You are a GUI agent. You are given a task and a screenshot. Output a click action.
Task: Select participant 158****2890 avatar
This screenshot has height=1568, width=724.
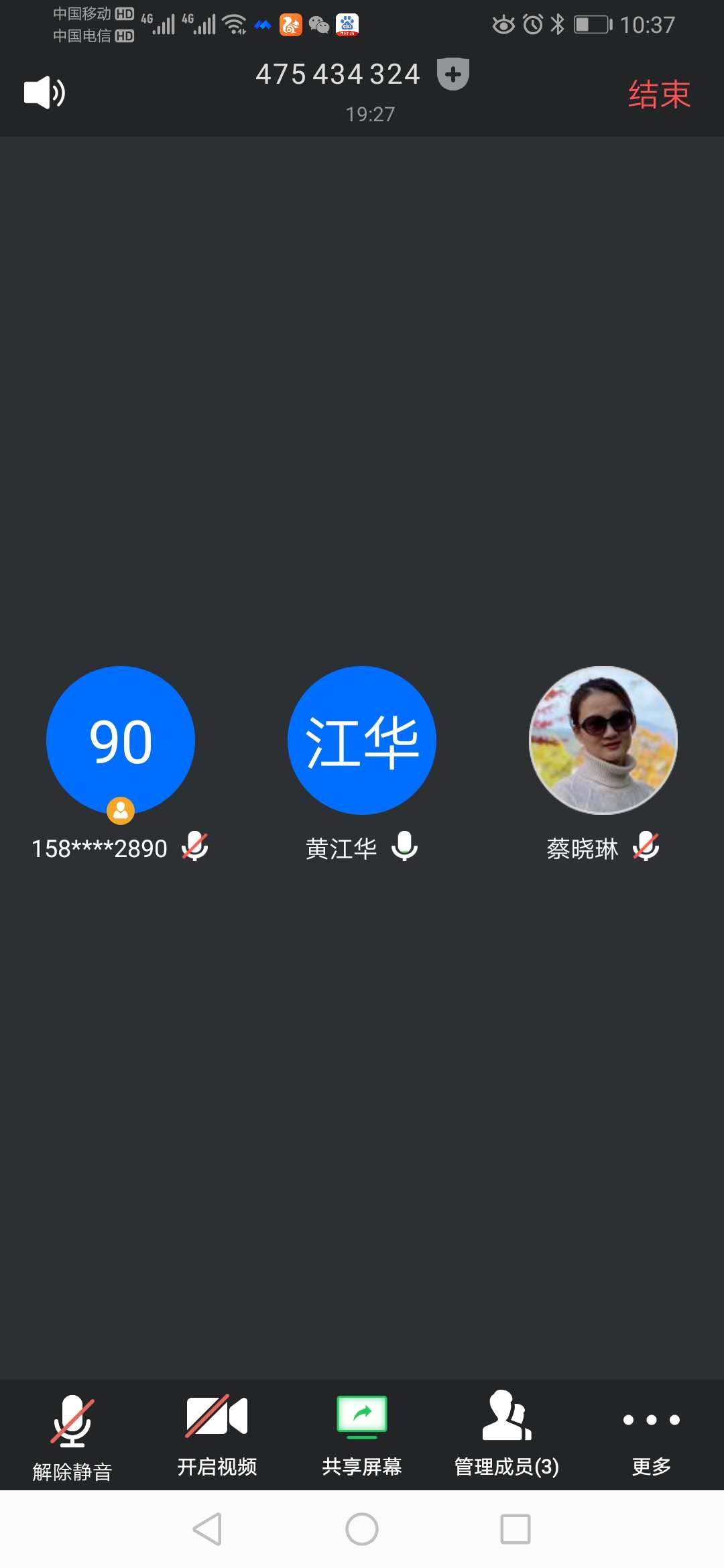[121, 740]
